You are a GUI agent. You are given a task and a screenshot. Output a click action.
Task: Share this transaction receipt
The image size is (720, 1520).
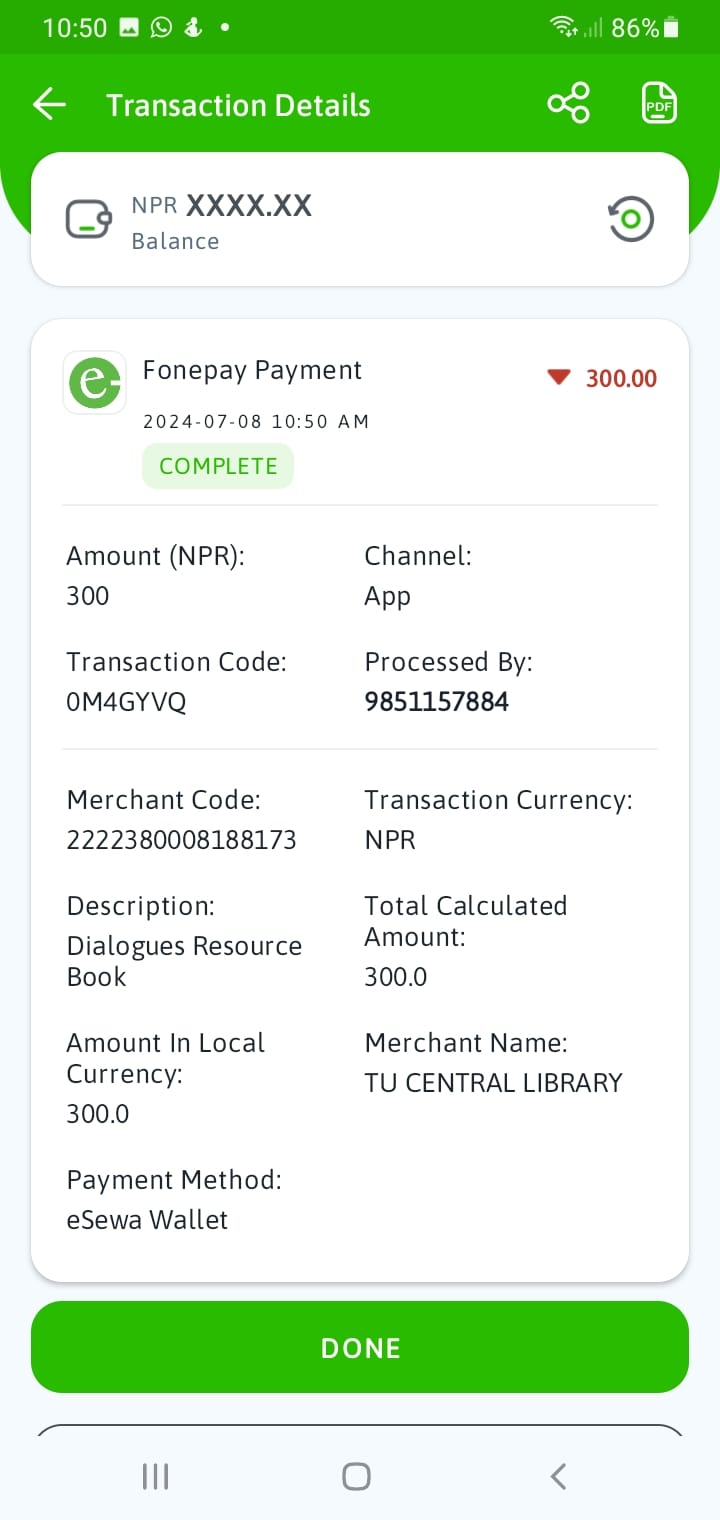click(568, 104)
